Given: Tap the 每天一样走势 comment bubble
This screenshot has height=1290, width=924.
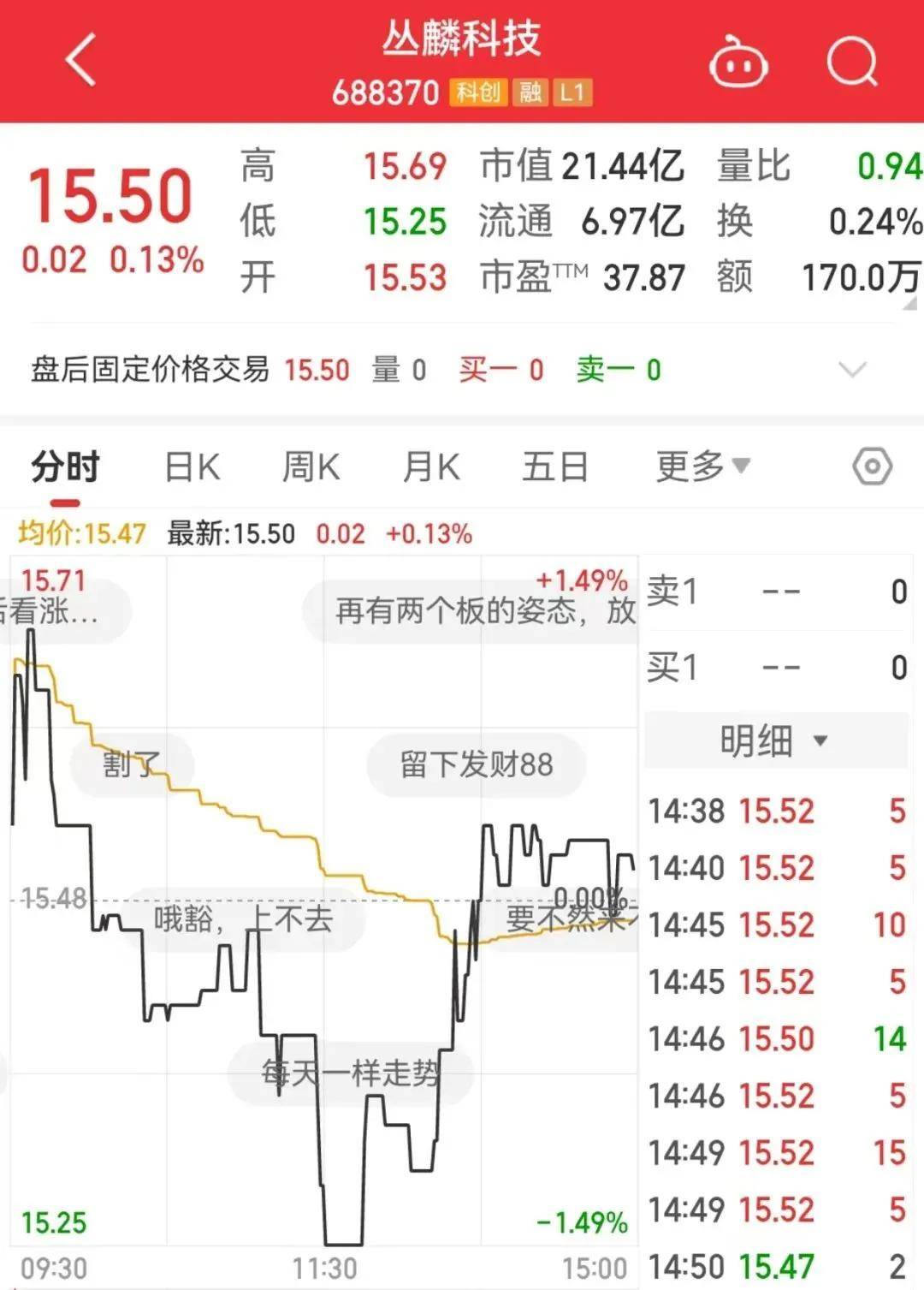Looking at the screenshot, I should (351, 1073).
